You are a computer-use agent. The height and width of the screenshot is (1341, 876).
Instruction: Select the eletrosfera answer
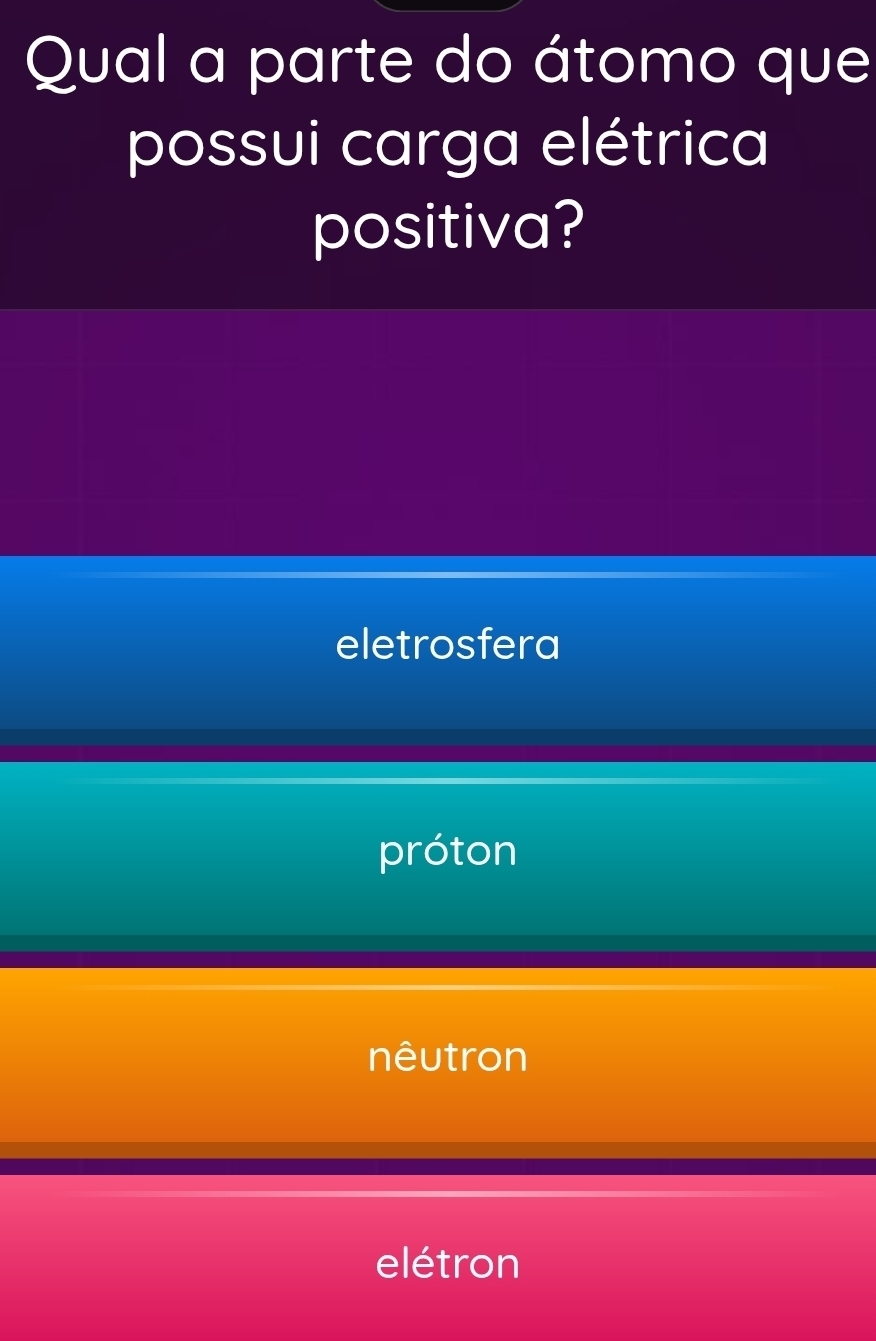click(x=448, y=646)
